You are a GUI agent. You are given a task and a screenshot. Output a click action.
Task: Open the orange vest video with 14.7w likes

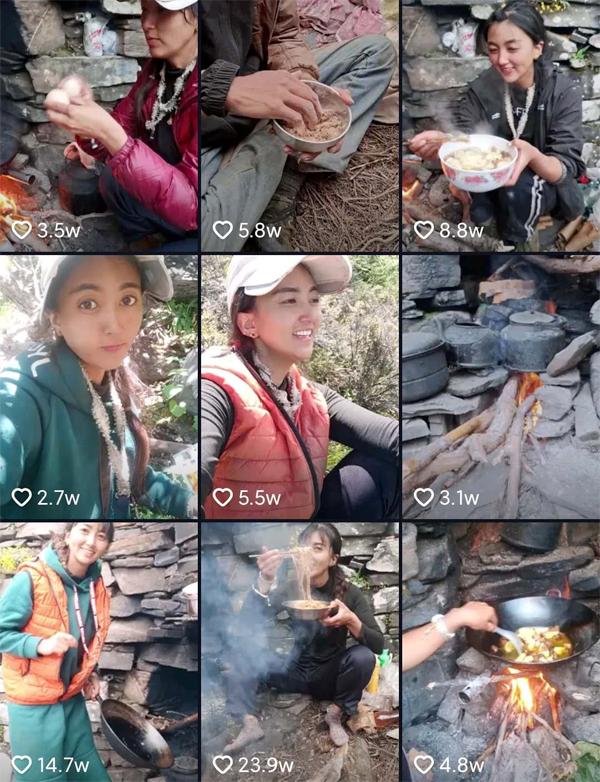point(99,650)
